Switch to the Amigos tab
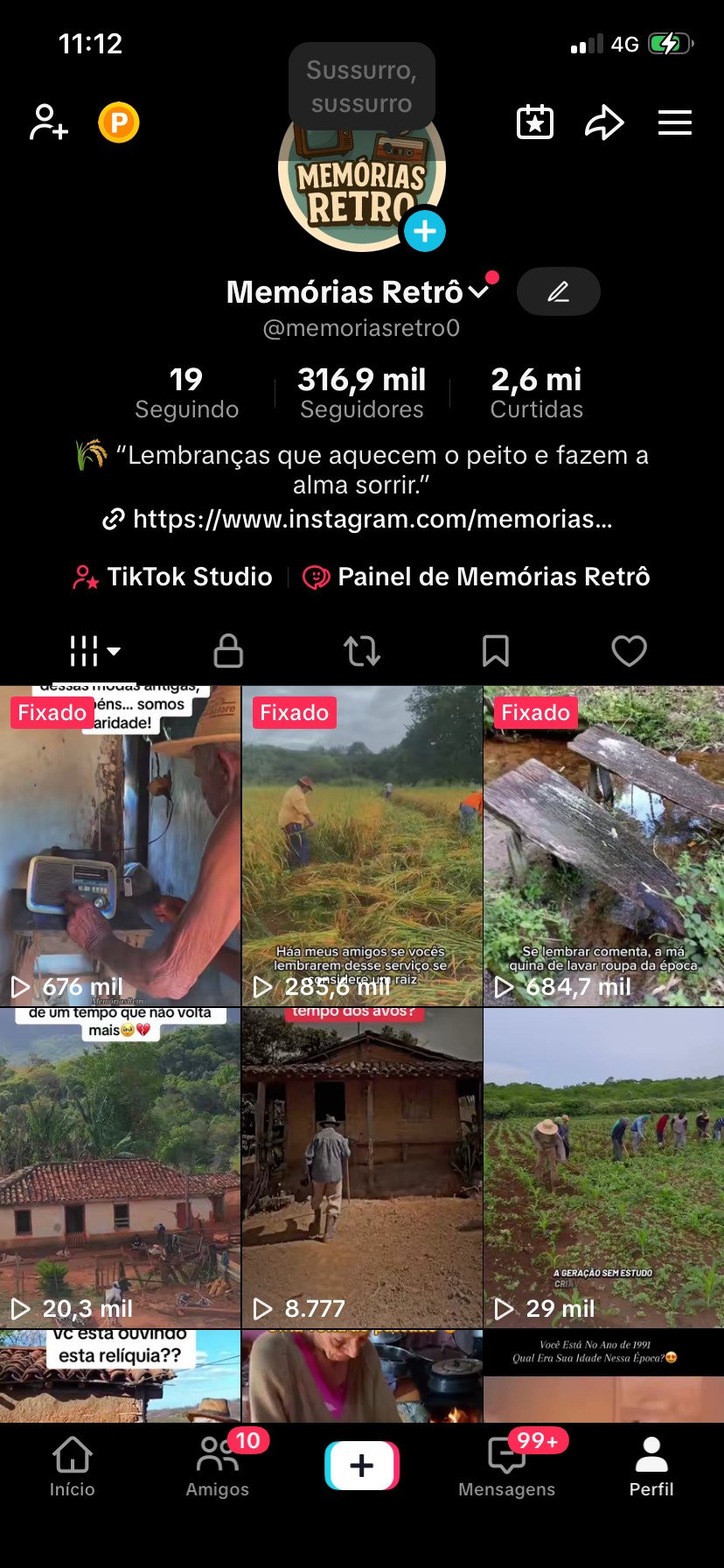 tap(217, 1466)
